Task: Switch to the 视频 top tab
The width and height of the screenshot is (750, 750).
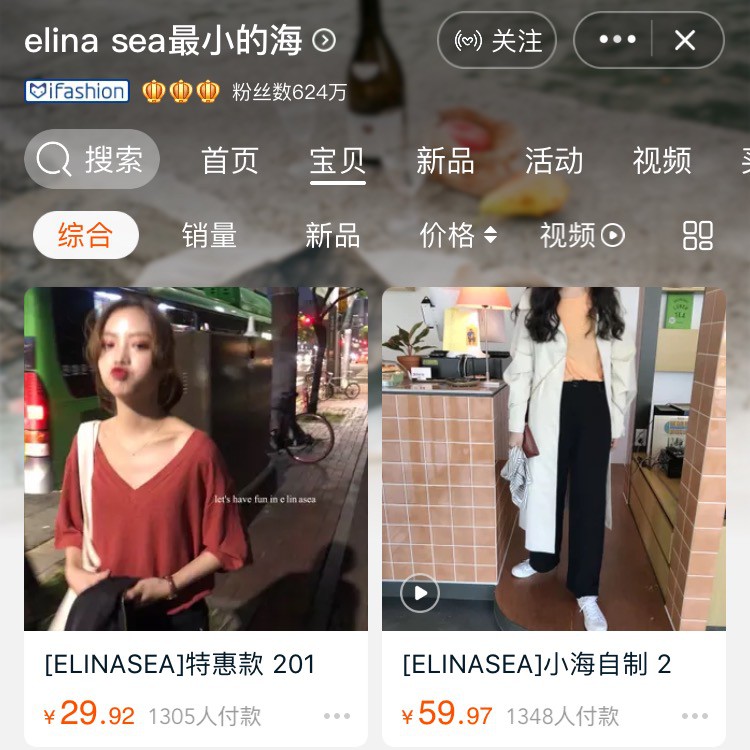Action: point(661,160)
